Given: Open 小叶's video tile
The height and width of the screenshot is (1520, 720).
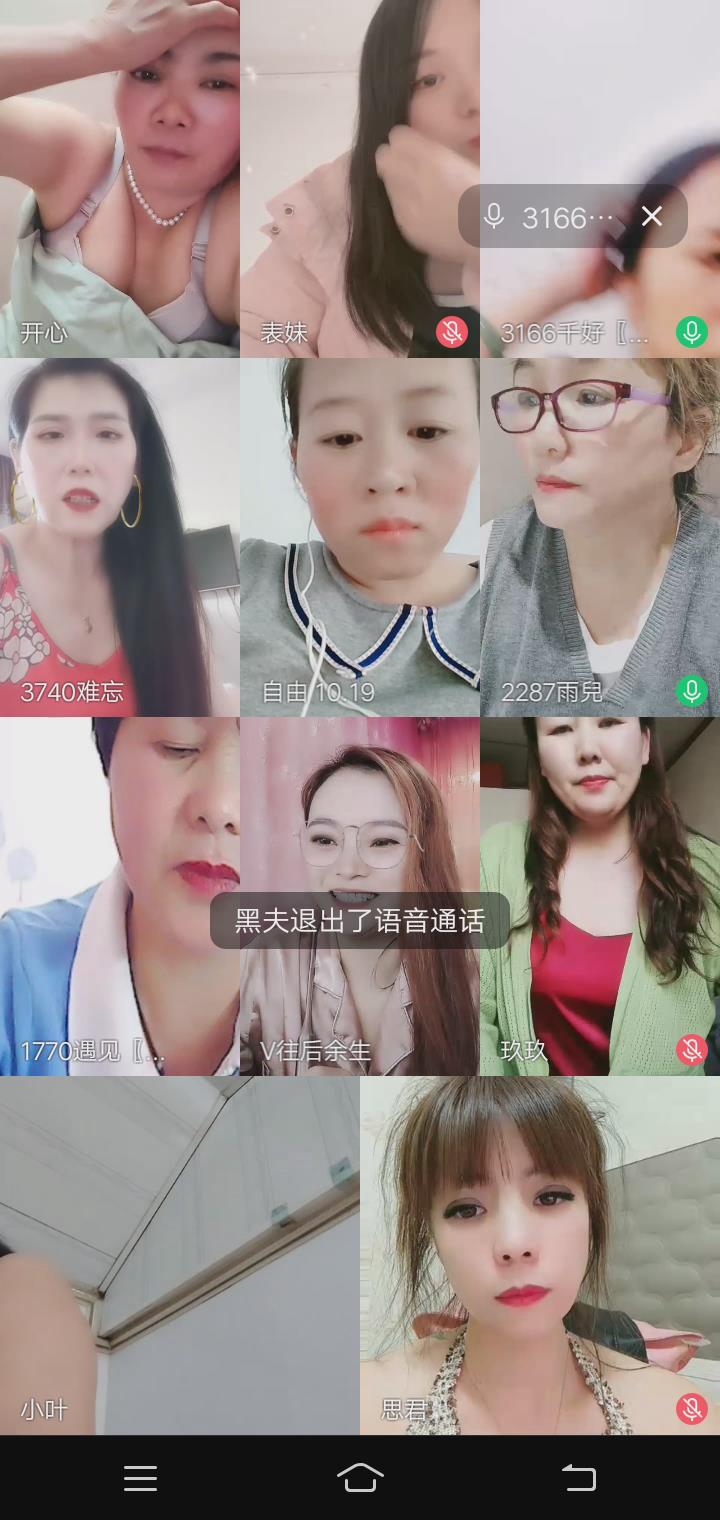Looking at the screenshot, I should 180,1255.
